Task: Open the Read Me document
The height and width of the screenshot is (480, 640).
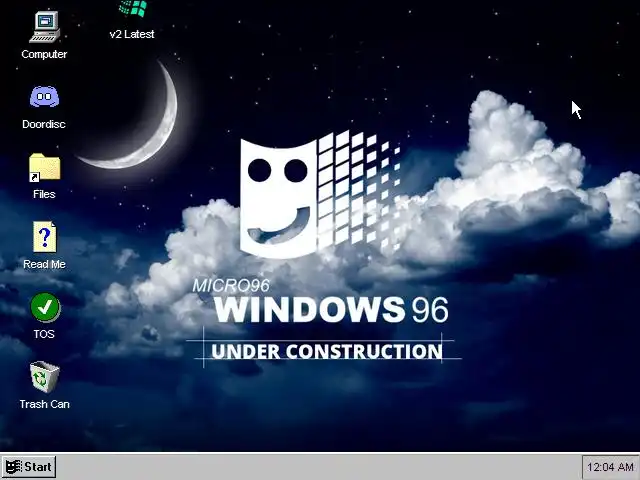Action: tap(44, 238)
